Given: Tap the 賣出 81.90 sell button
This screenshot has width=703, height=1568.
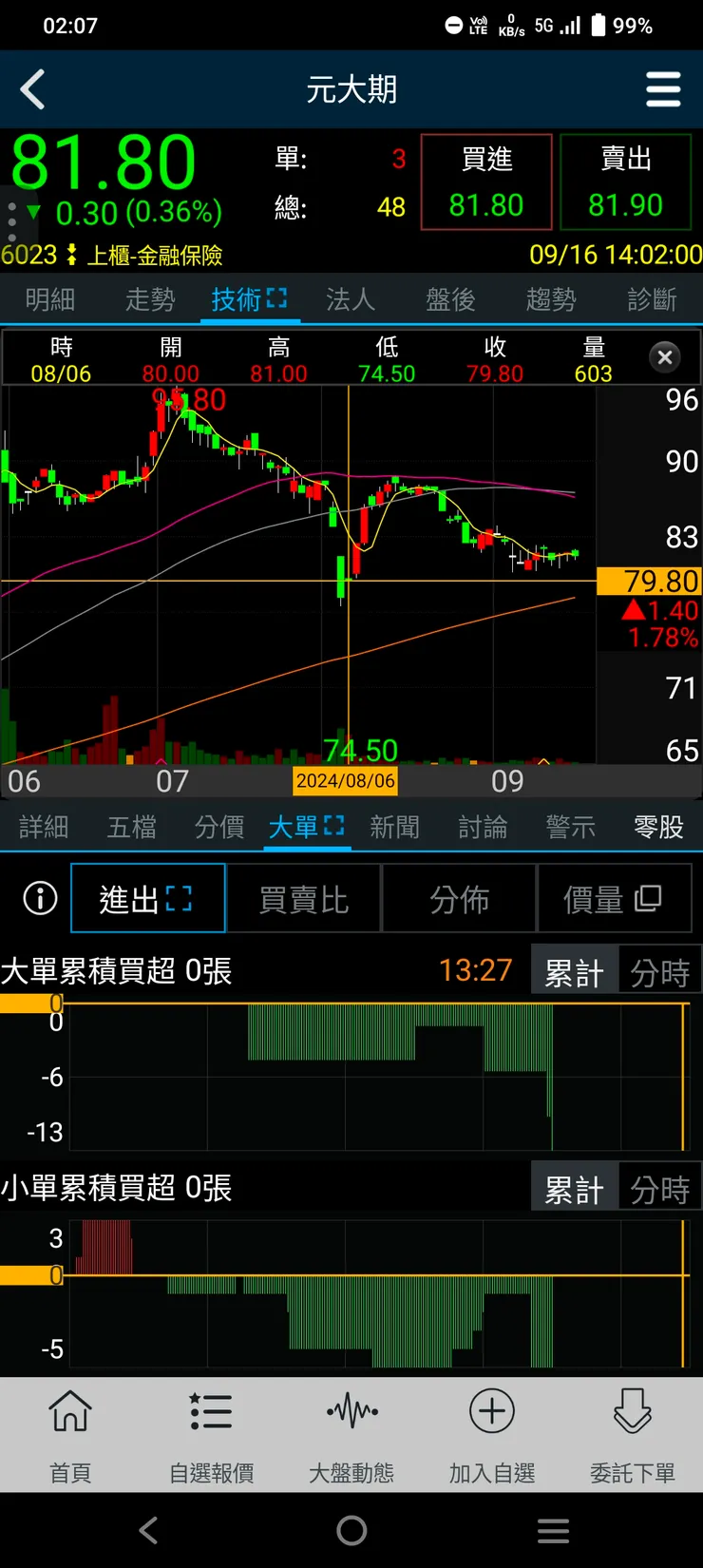Looking at the screenshot, I should pos(626,182).
